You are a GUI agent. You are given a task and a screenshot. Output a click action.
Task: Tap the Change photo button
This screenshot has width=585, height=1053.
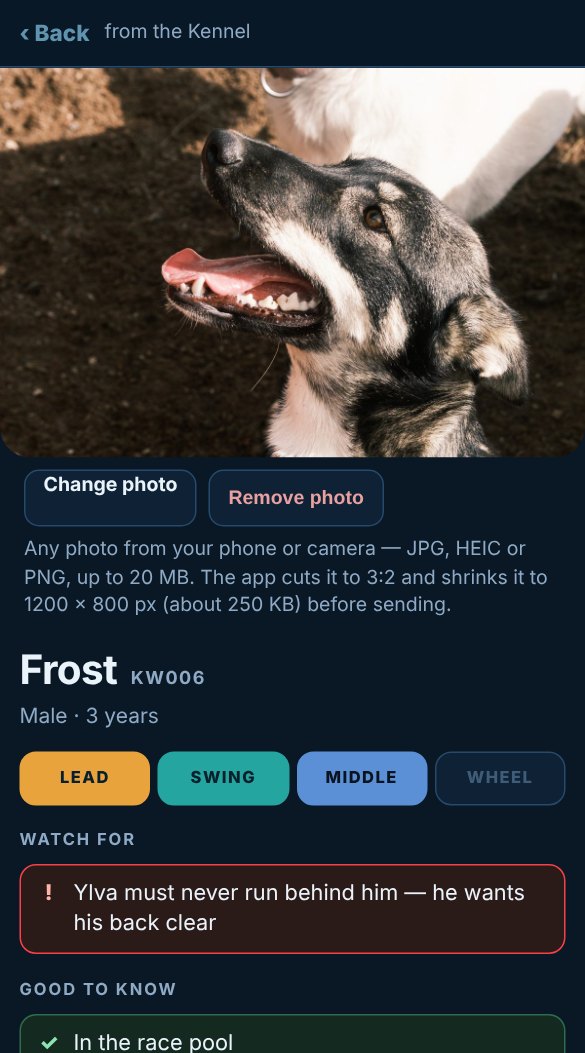110,498
